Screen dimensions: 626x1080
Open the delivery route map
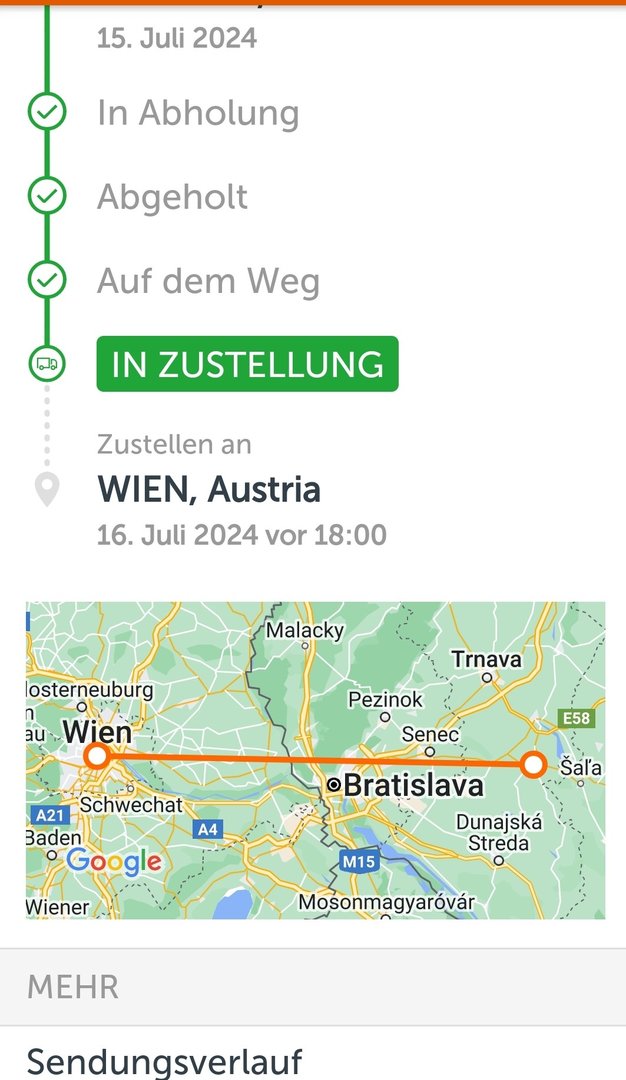315,760
